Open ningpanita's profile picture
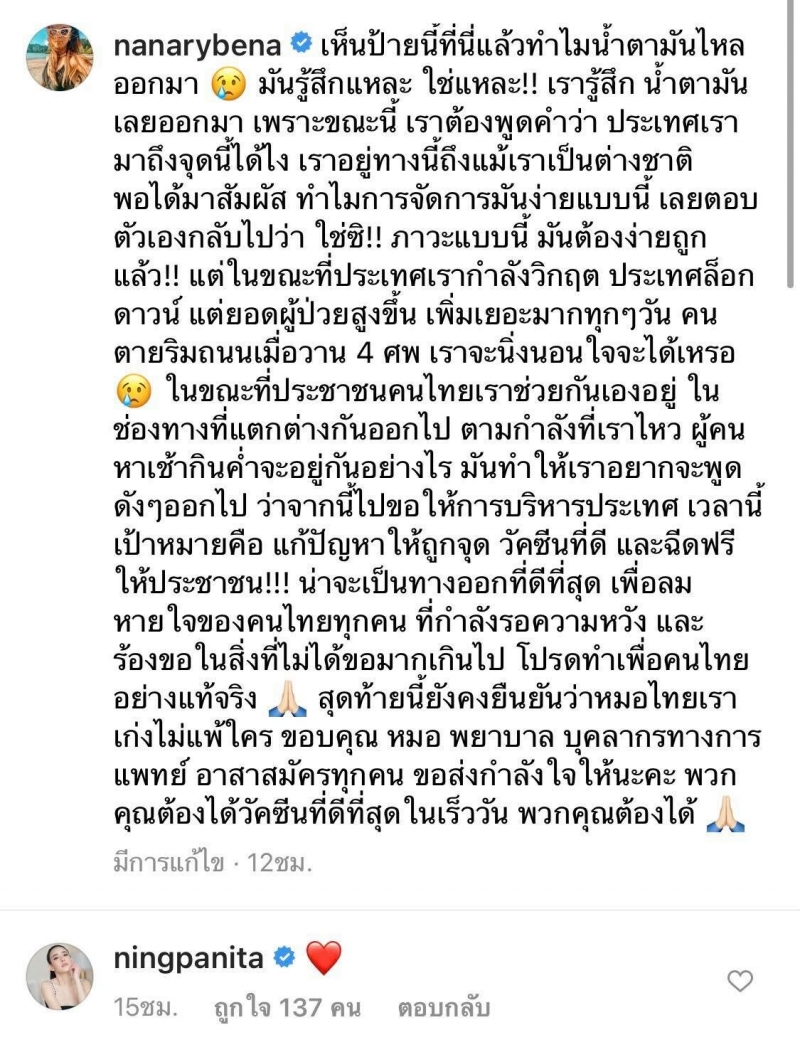Image resolution: width=800 pixels, height=1052 pixels. pos(59,976)
